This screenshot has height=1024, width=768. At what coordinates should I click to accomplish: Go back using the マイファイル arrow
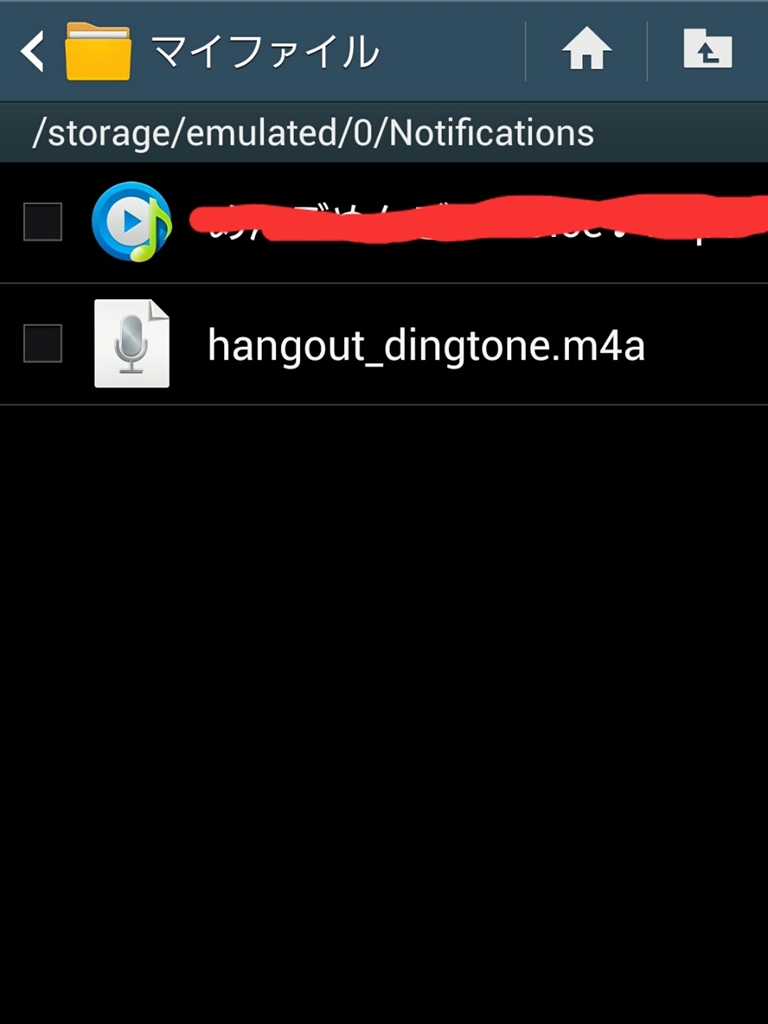pyautogui.click(x=33, y=51)
